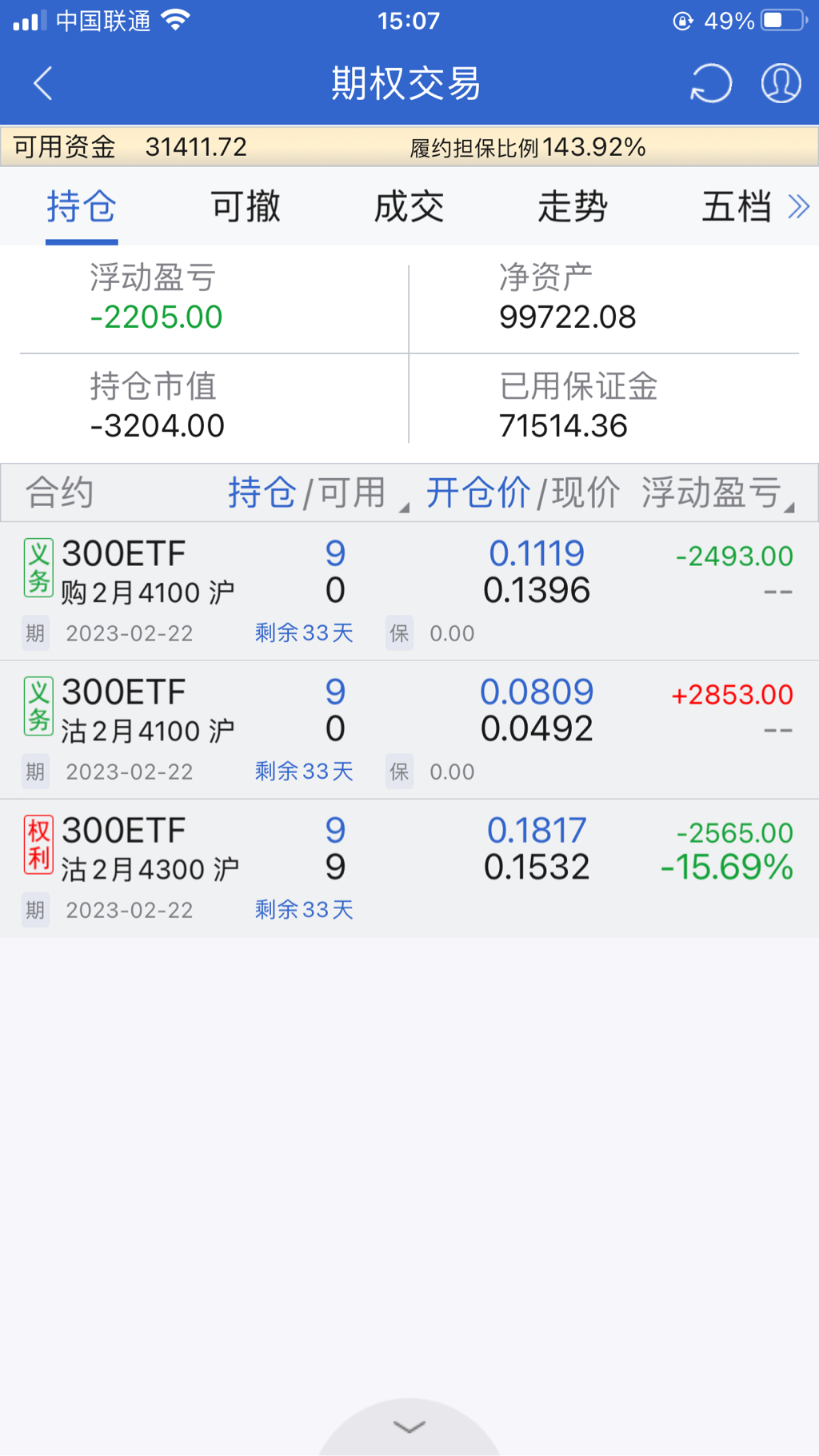
Task: Switch to the 成交 tab
Action: [x=409, y=207]
